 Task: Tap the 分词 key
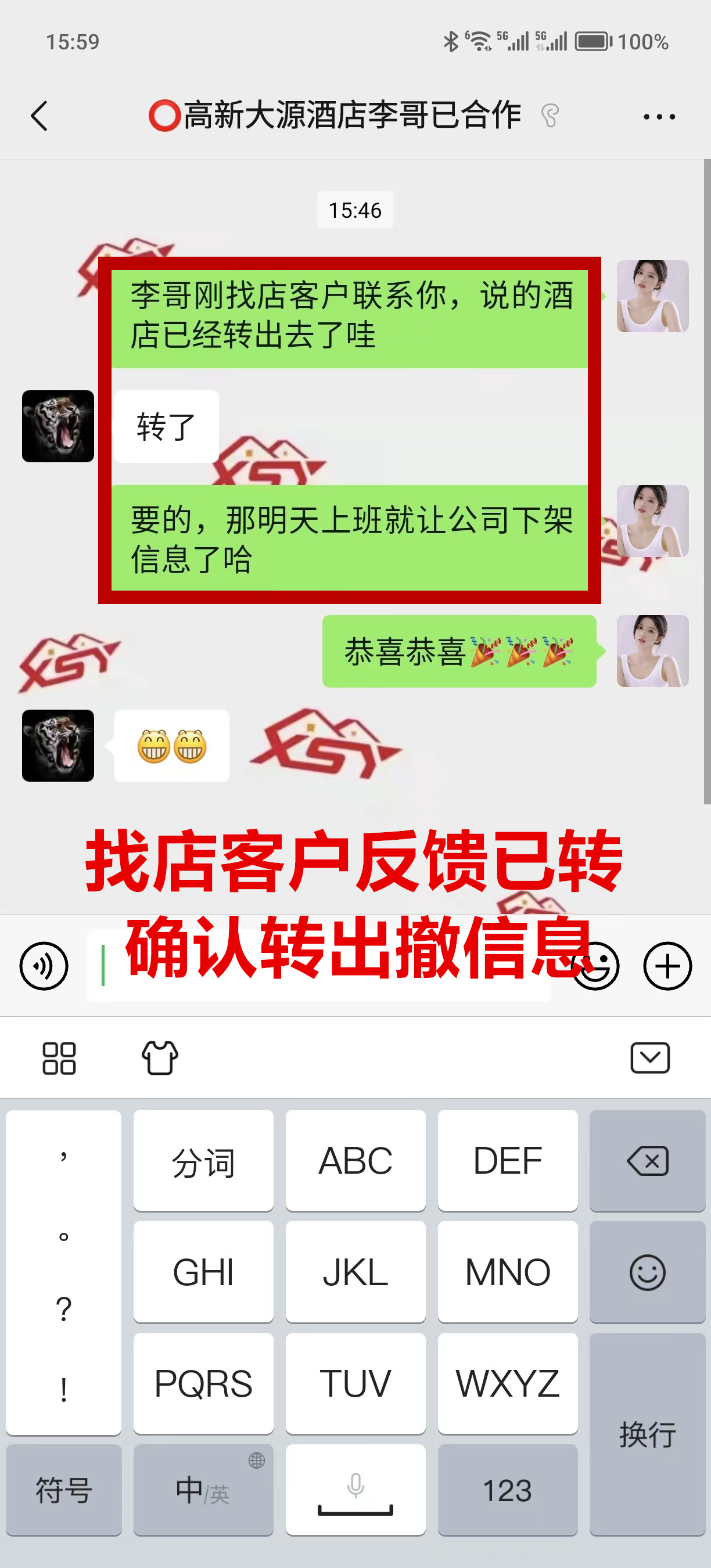pos(203,1160)
